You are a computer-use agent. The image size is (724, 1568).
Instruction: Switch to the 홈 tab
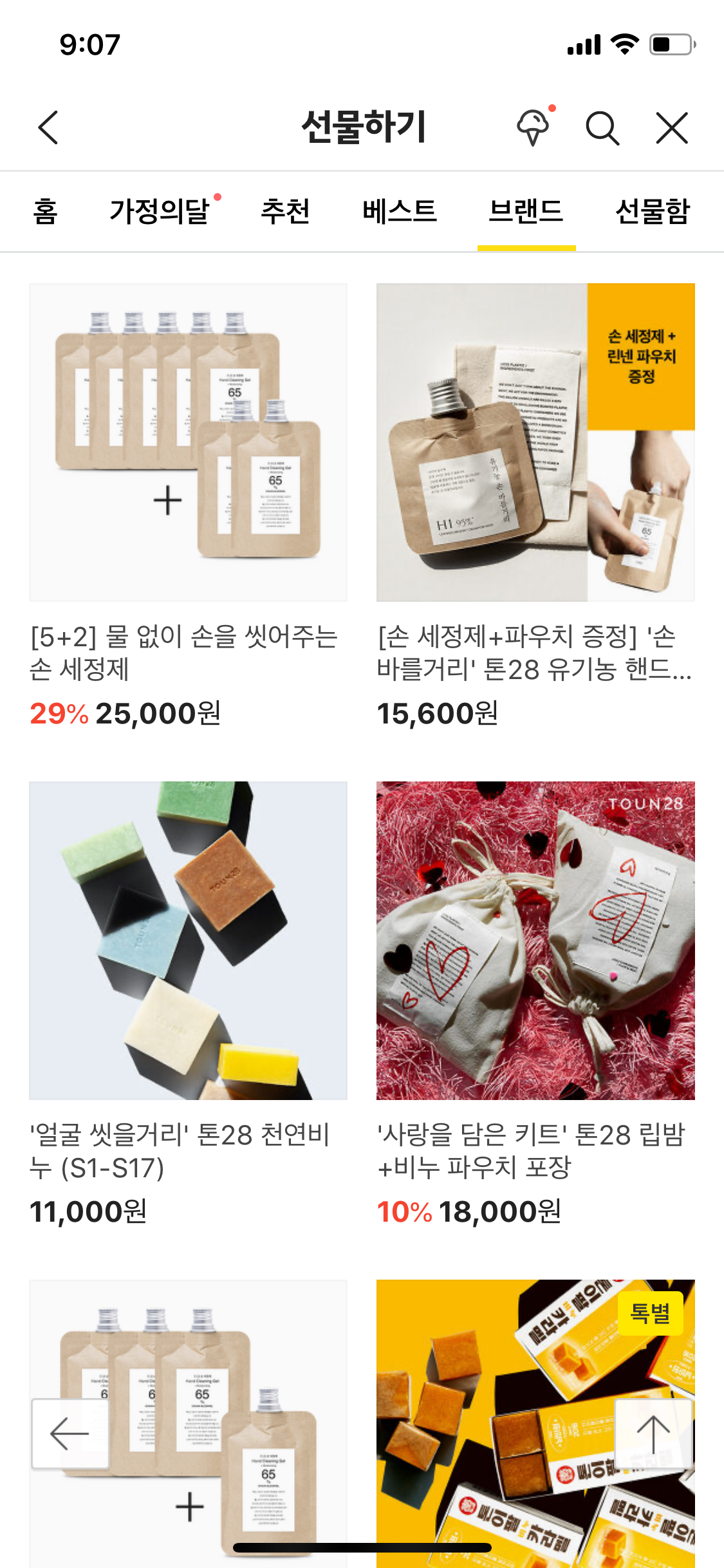tap(45, 212)
